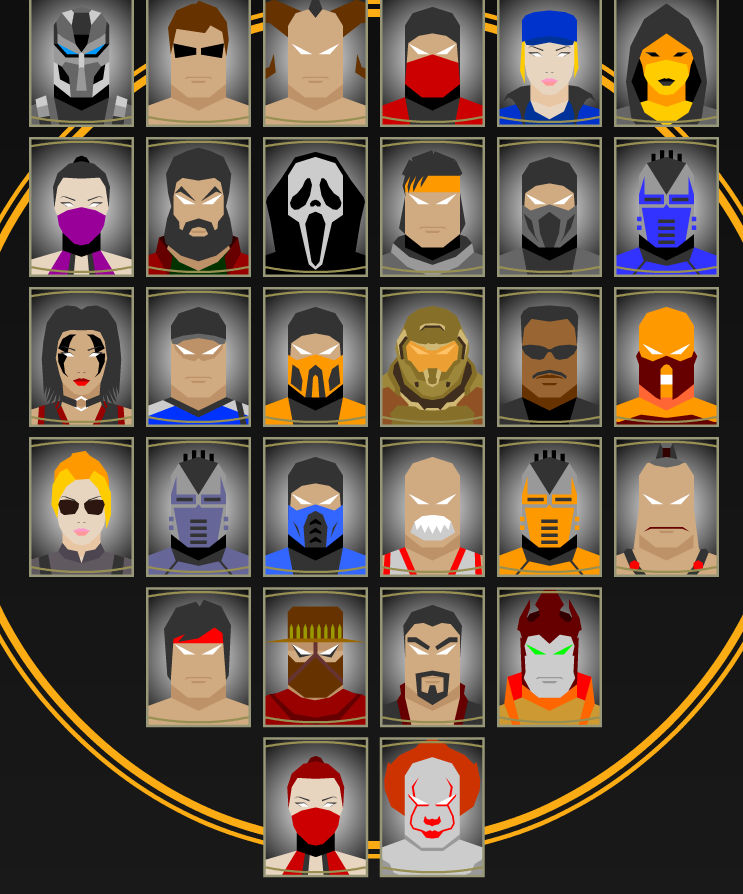Image resolution: width=743 pixels, height=894 pixels.
Task: Choose Sub-Zero from the roster
Action: click(315, 505)
